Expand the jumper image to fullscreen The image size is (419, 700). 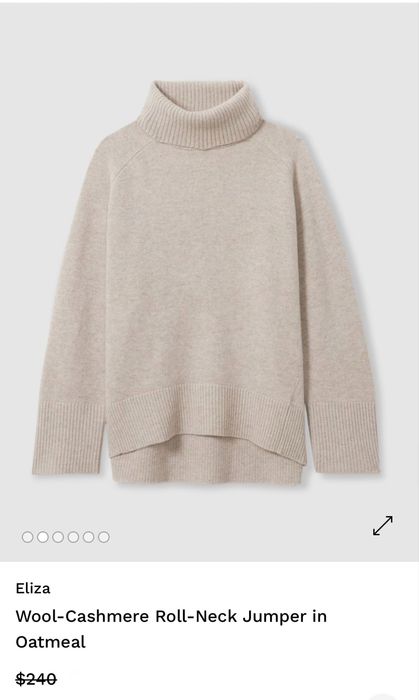click(x=383, y=525)
